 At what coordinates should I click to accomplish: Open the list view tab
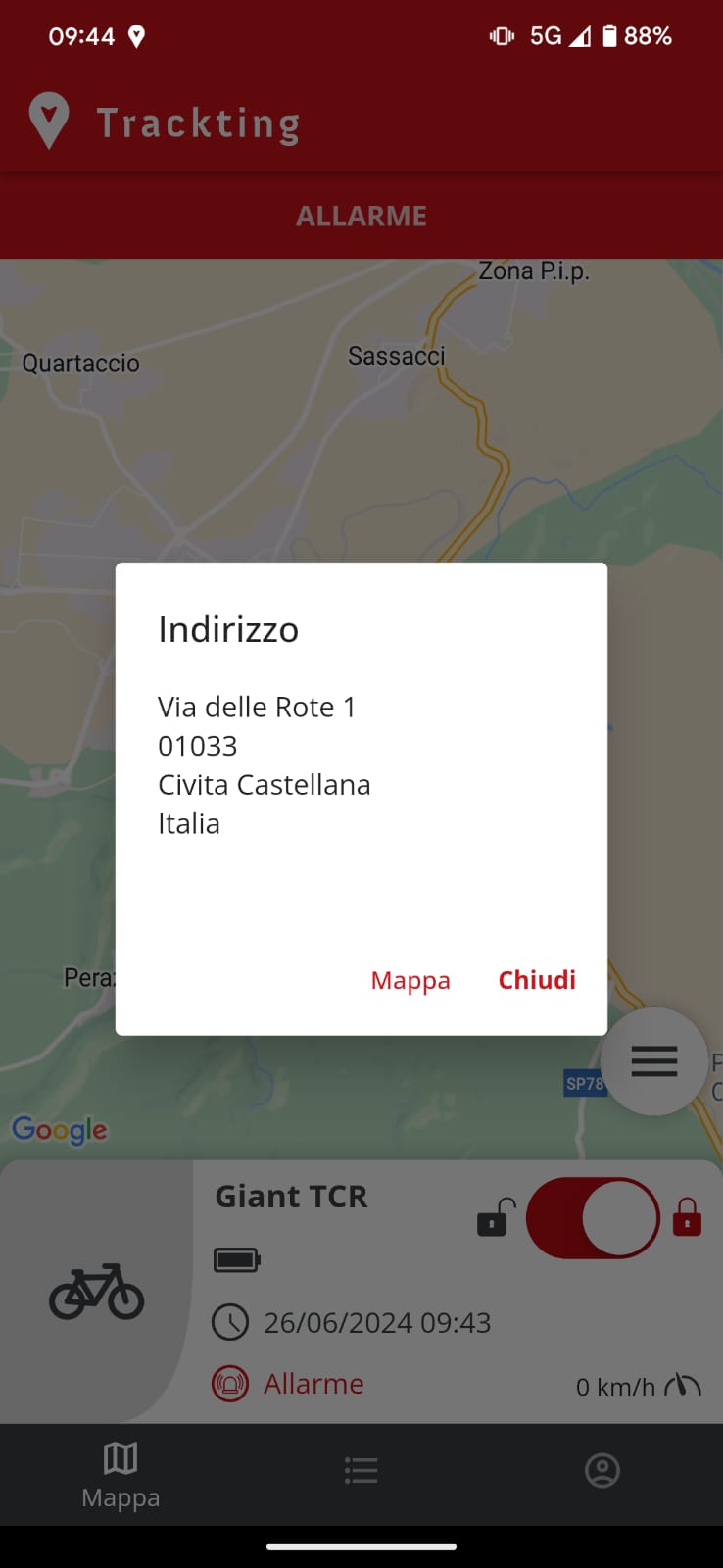pyautogui.click(x=361, y=1470)
